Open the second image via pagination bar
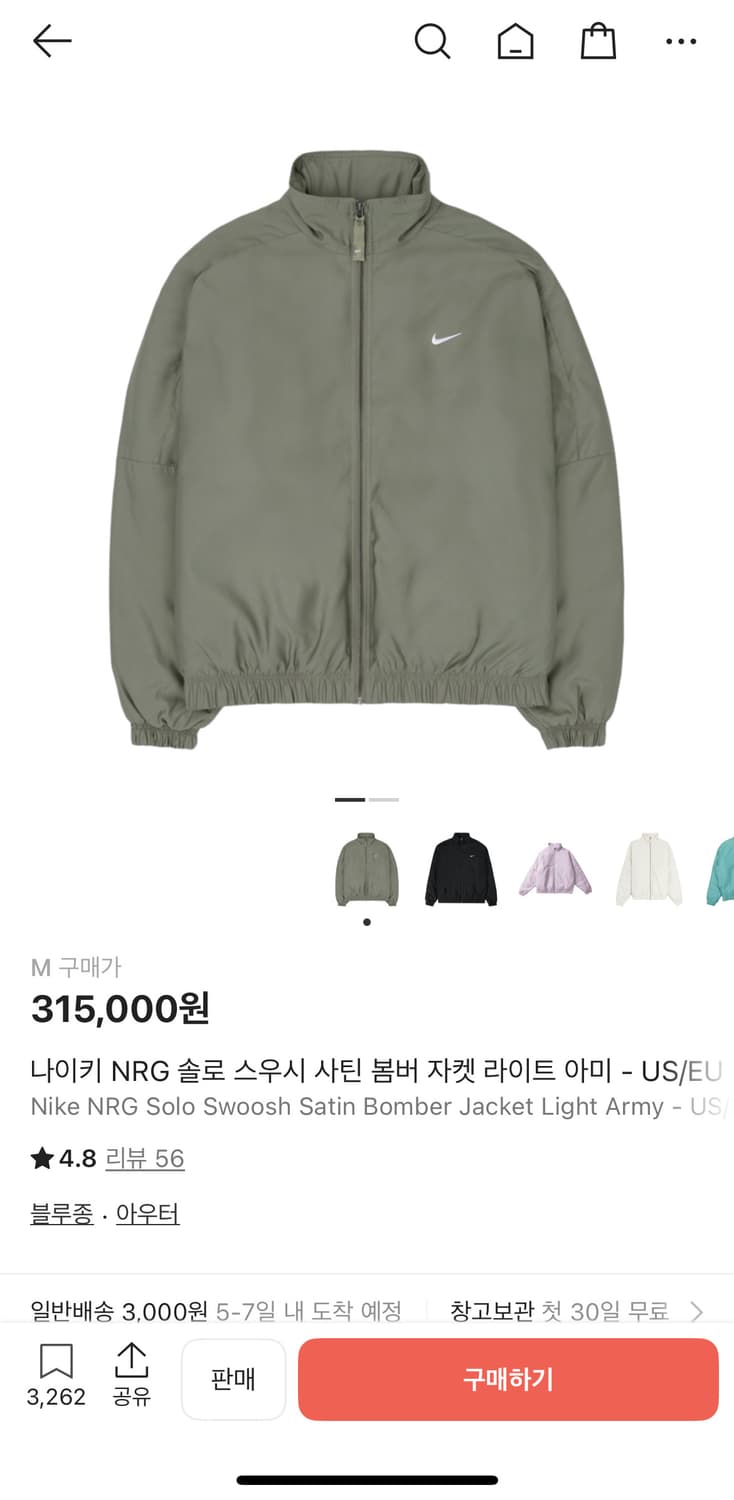The width and height of the screenshot is (734, 1500). coord(384,799)
